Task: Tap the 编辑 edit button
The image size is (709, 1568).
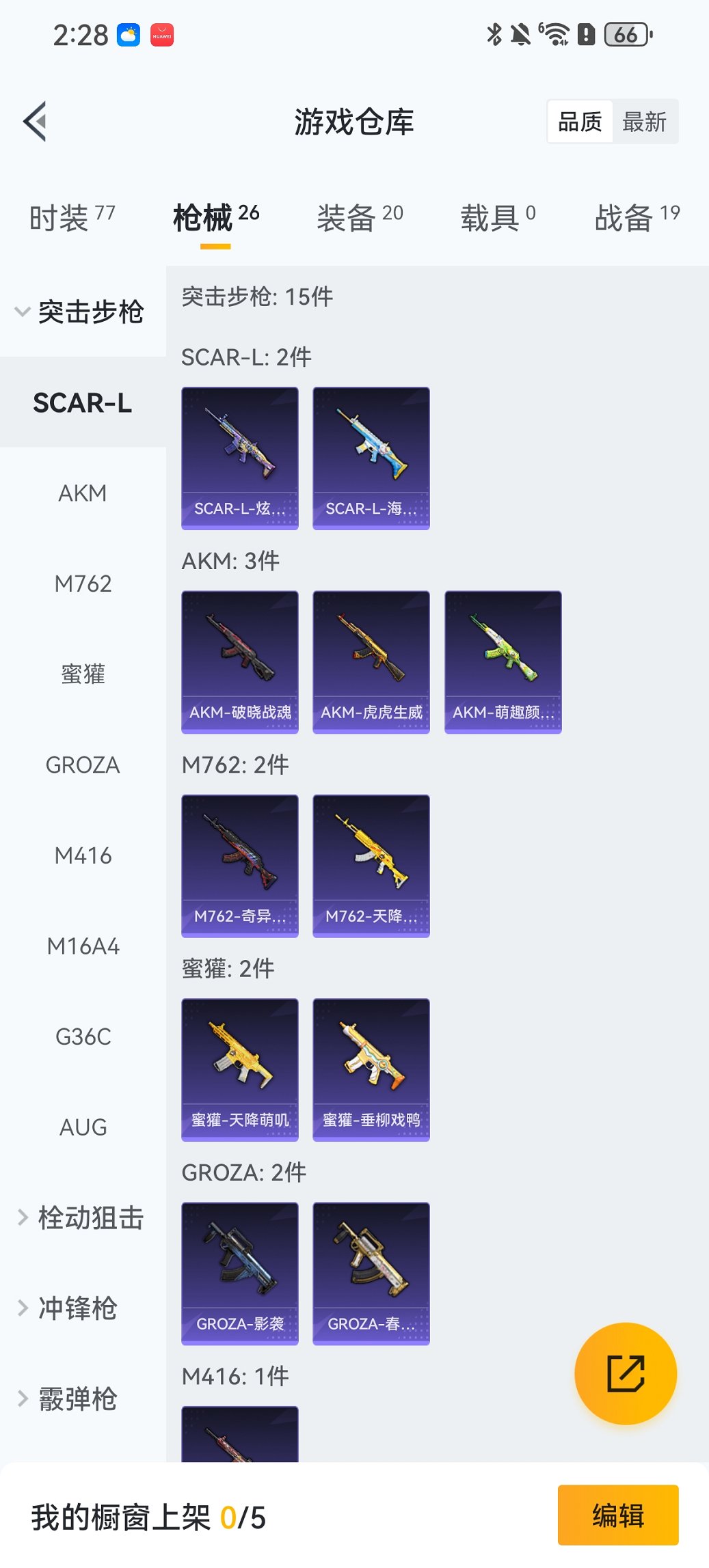Action: (x=618, y=1515)
